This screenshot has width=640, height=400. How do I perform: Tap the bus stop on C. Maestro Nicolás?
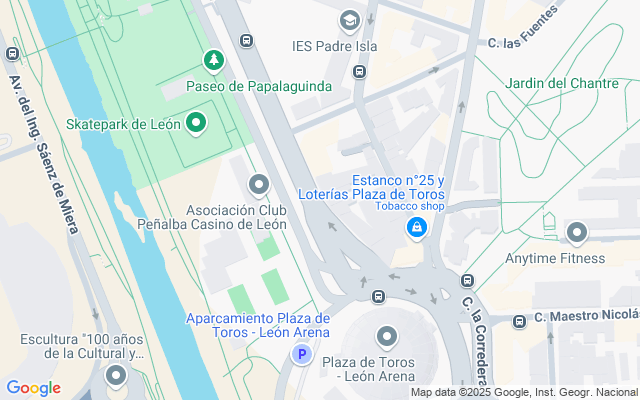(x=519, y=321)
